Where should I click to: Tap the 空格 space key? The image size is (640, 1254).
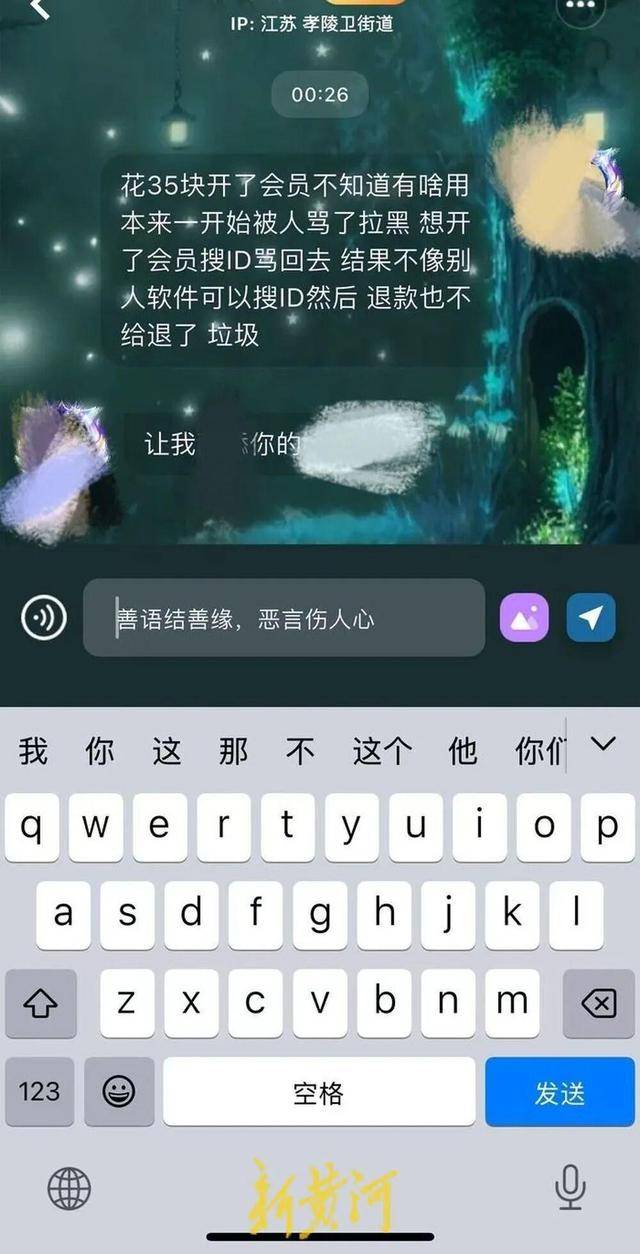[x=319, y=1092]
